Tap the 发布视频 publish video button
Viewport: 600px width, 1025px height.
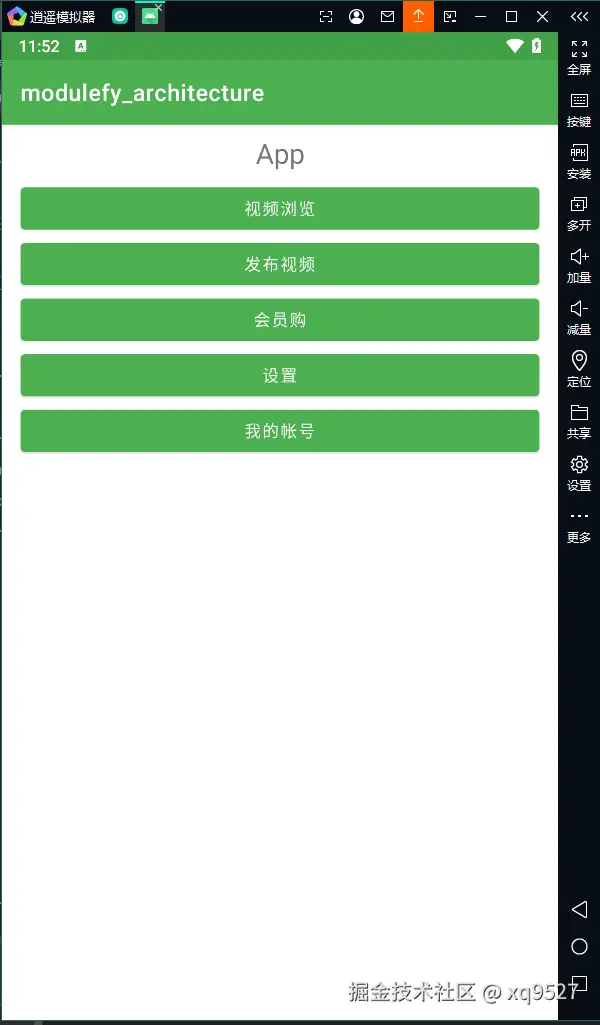pos(280,264)
